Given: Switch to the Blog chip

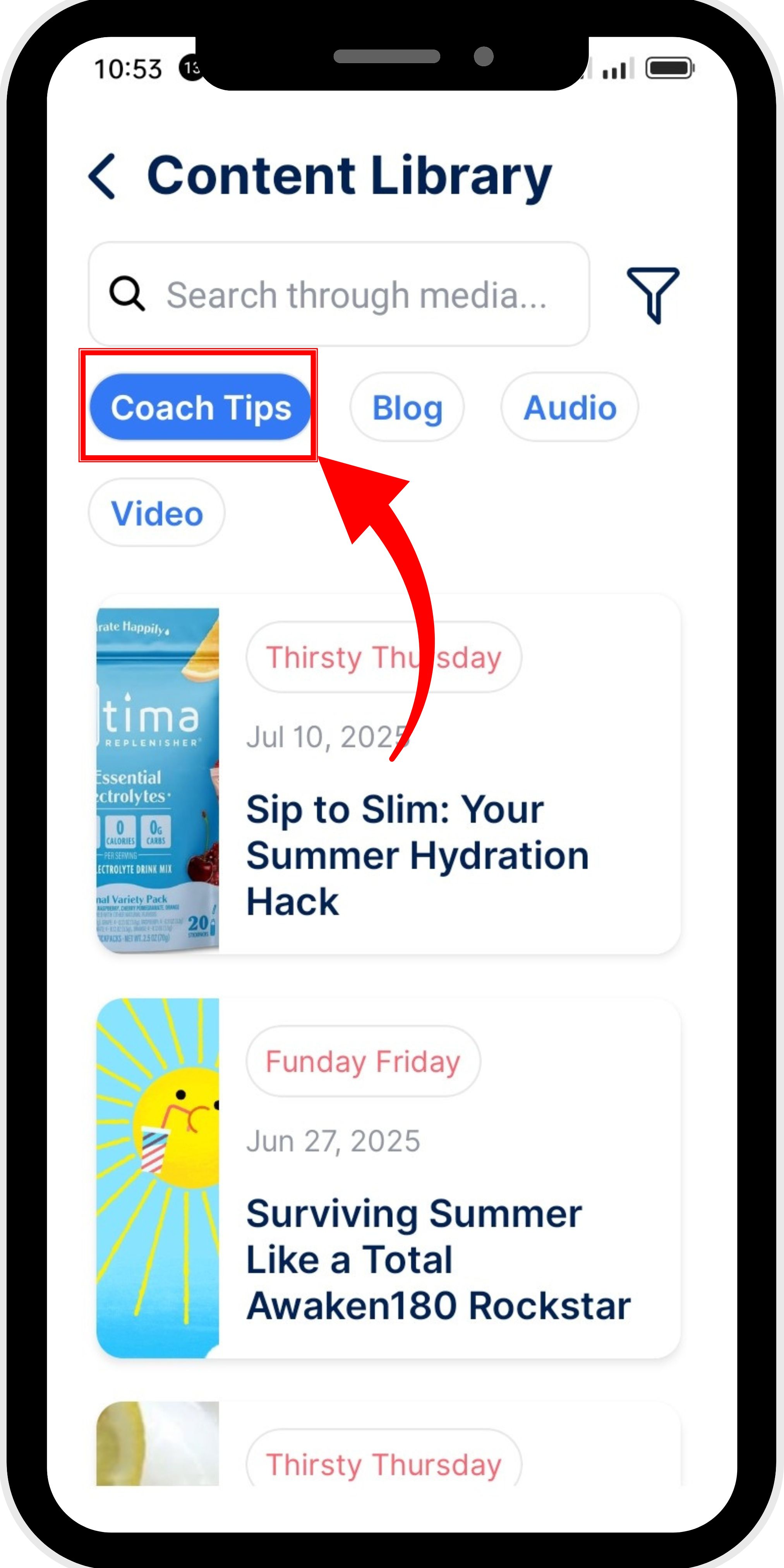Looking at the screenshot, I should [x=407, y=407].
